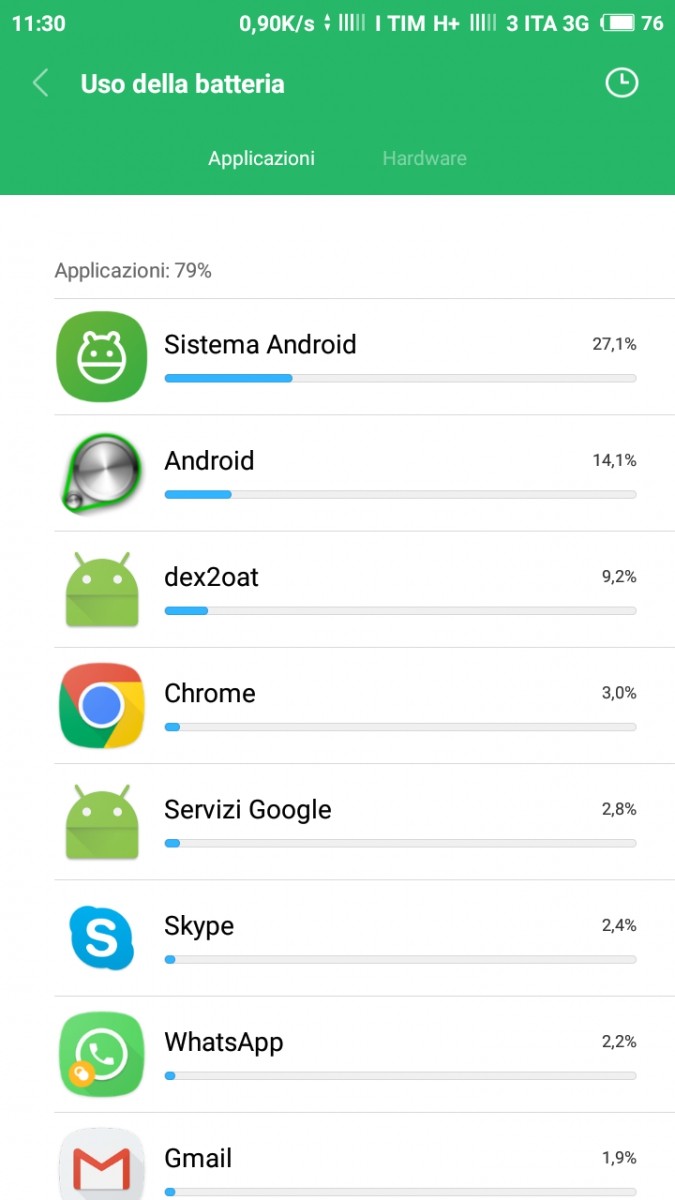This screenshot has height=1200, width=675.
Task: Open Chrome battery usage details
Action: pyautogui.click(x=364, y=705)
